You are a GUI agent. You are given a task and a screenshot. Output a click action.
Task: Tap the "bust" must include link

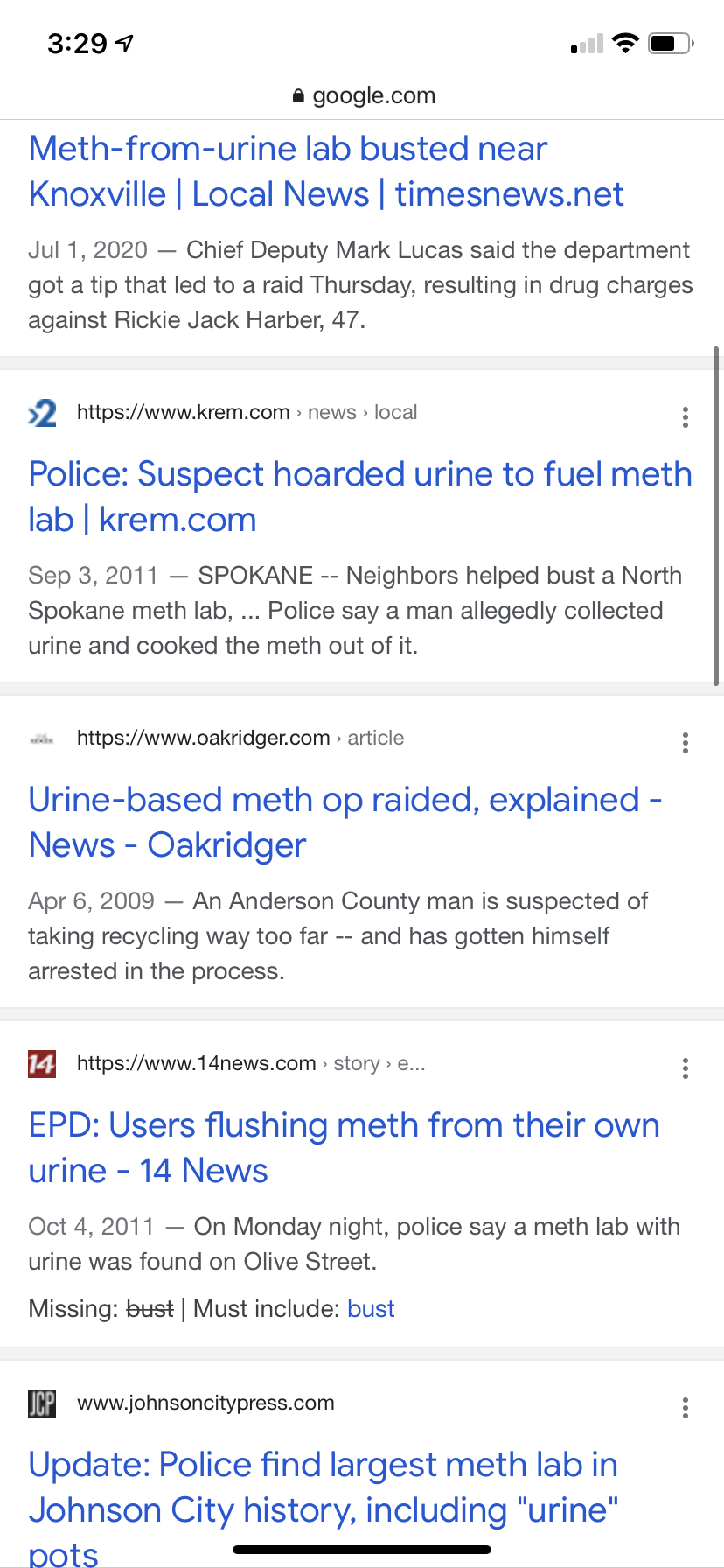click(x=371, y=1309)
